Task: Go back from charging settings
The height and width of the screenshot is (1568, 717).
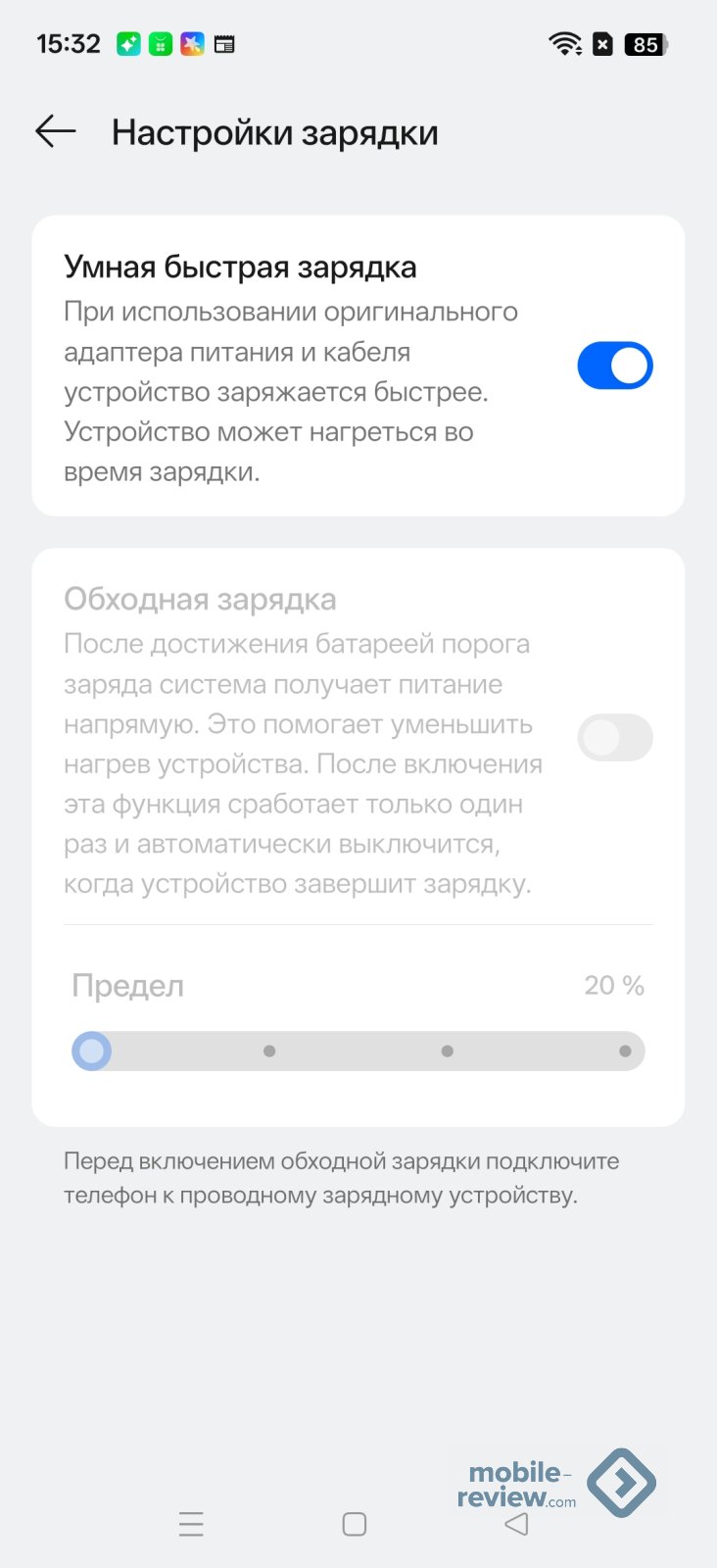Action: (56, 131)
